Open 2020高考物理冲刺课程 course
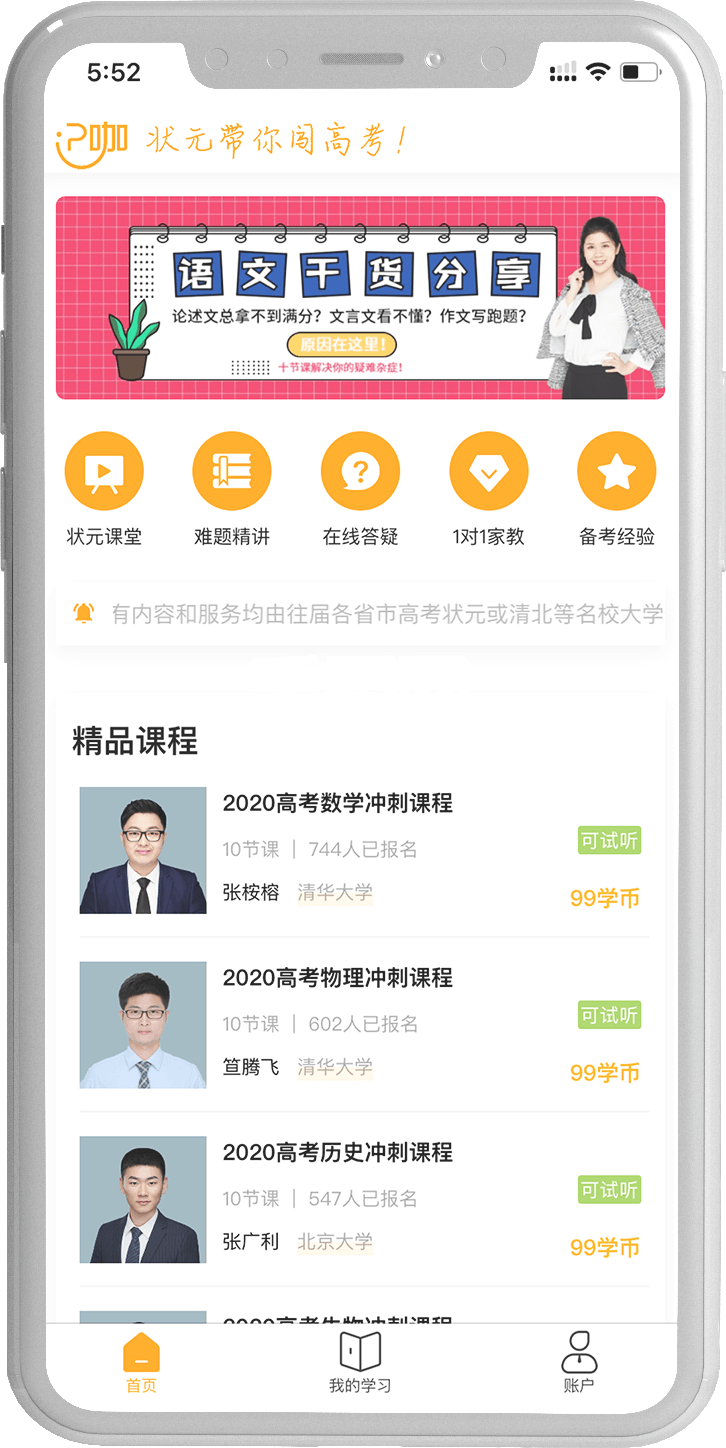Viewport: 726px width, 1448px height. pos(337,978)
